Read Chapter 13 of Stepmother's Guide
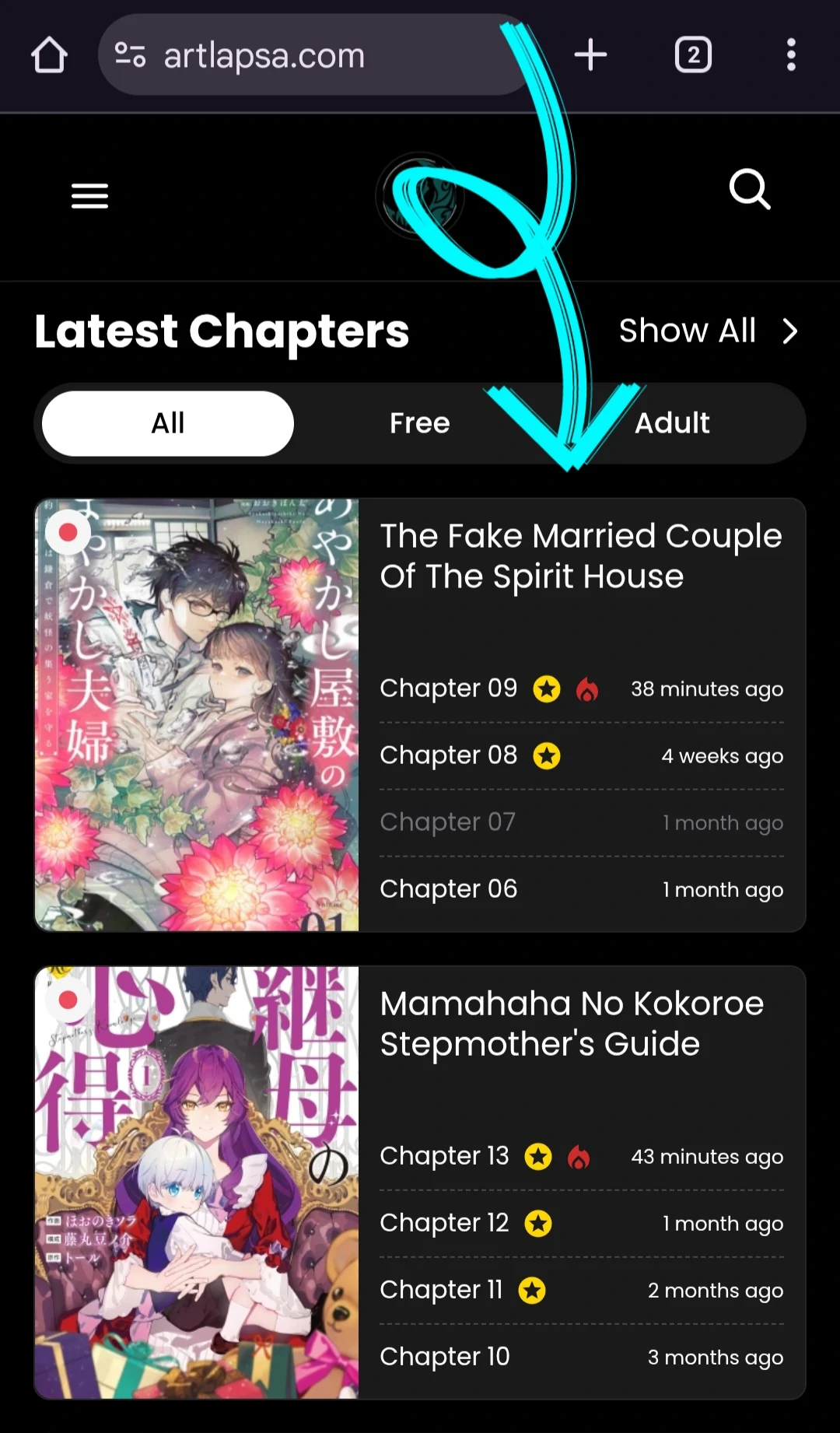The height and width of the screenshot is (1433, 840). click(x=444, y=1156)
